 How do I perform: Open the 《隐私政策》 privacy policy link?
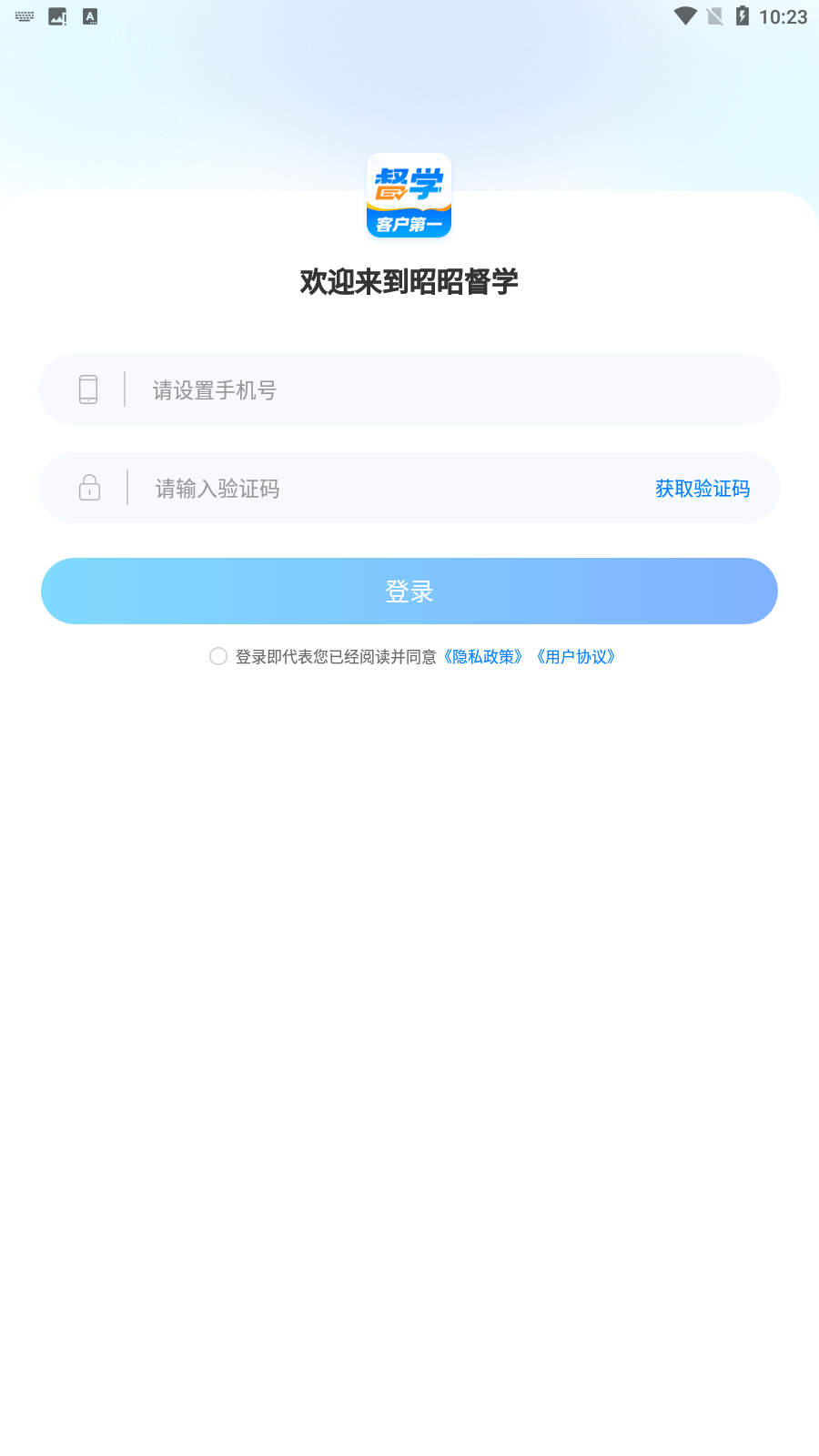483,657
